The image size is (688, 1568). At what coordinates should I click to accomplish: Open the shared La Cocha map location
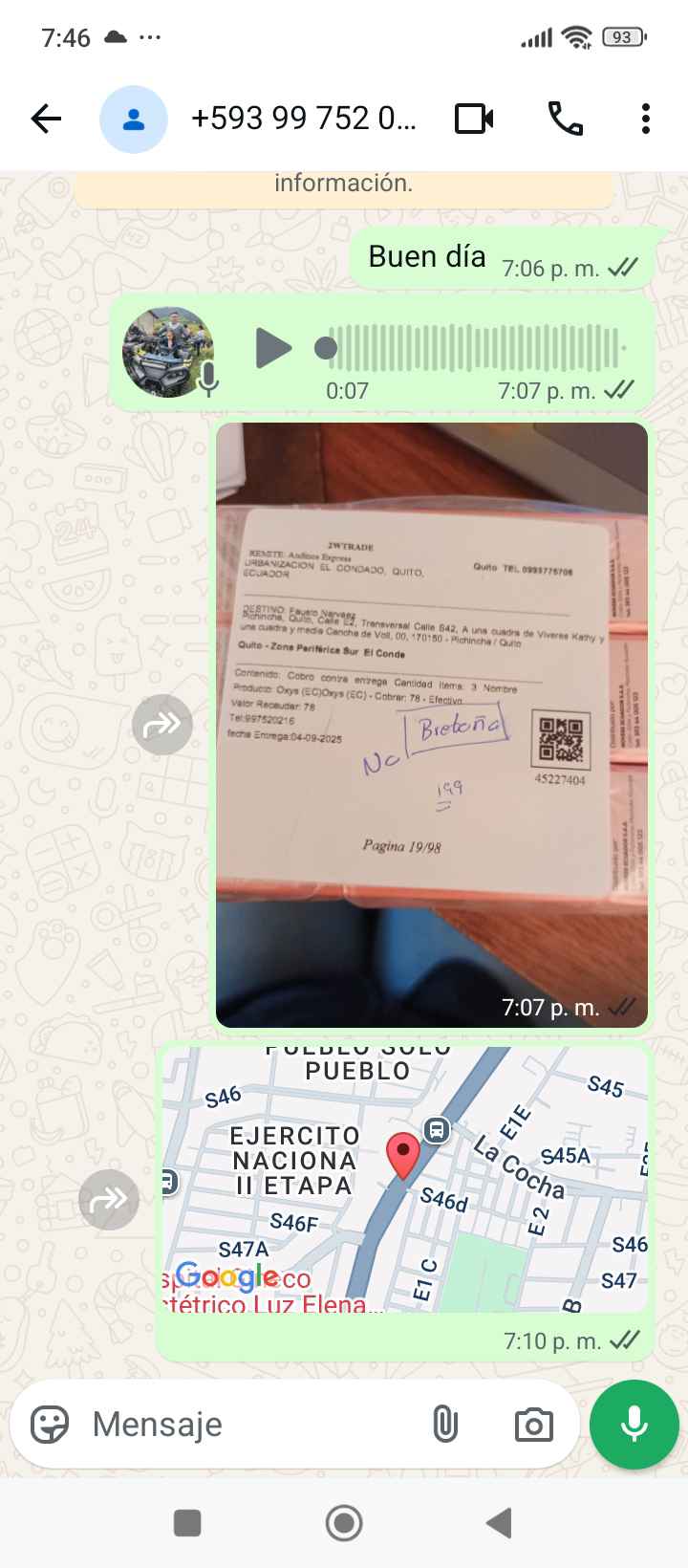(405, 1178)
